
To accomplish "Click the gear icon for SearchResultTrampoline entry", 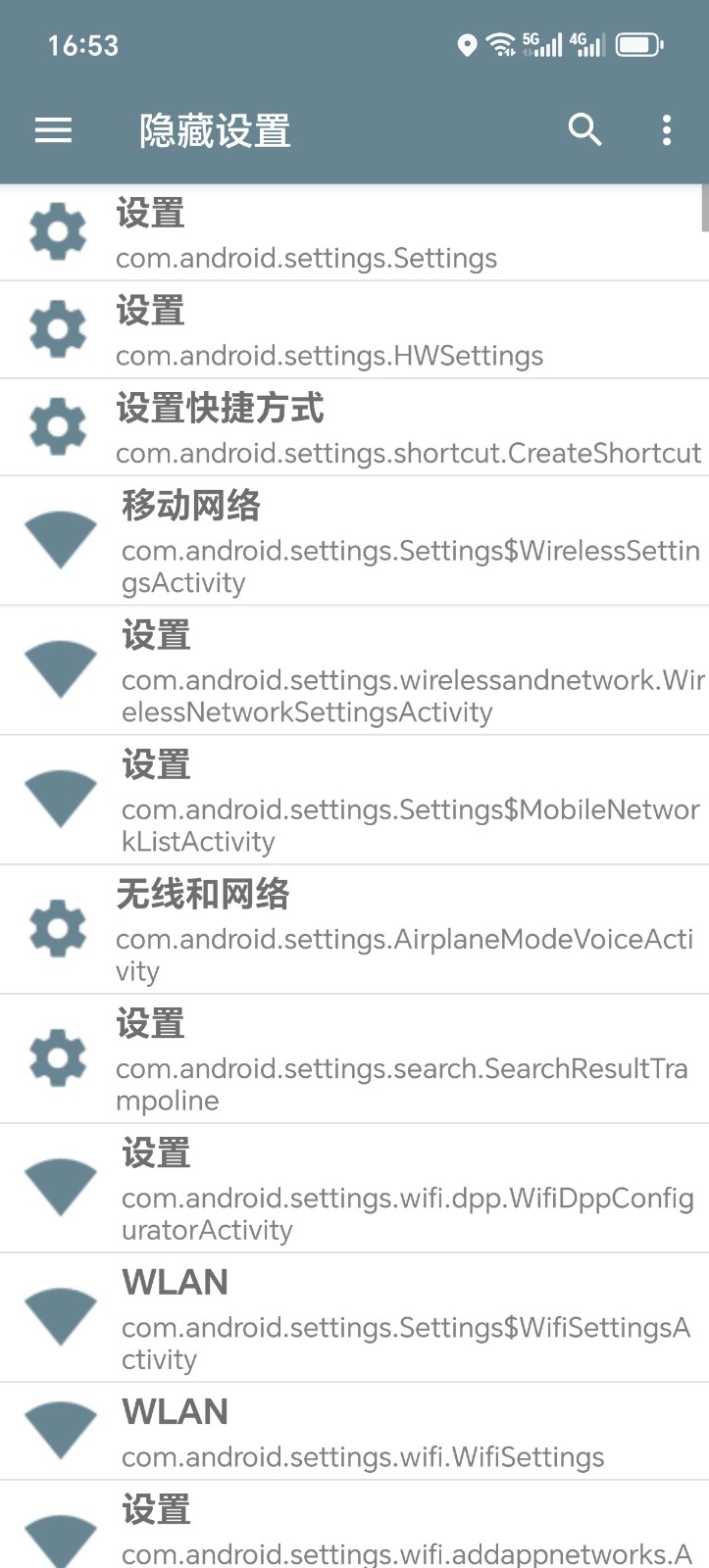I will [x=57, y=1057].
